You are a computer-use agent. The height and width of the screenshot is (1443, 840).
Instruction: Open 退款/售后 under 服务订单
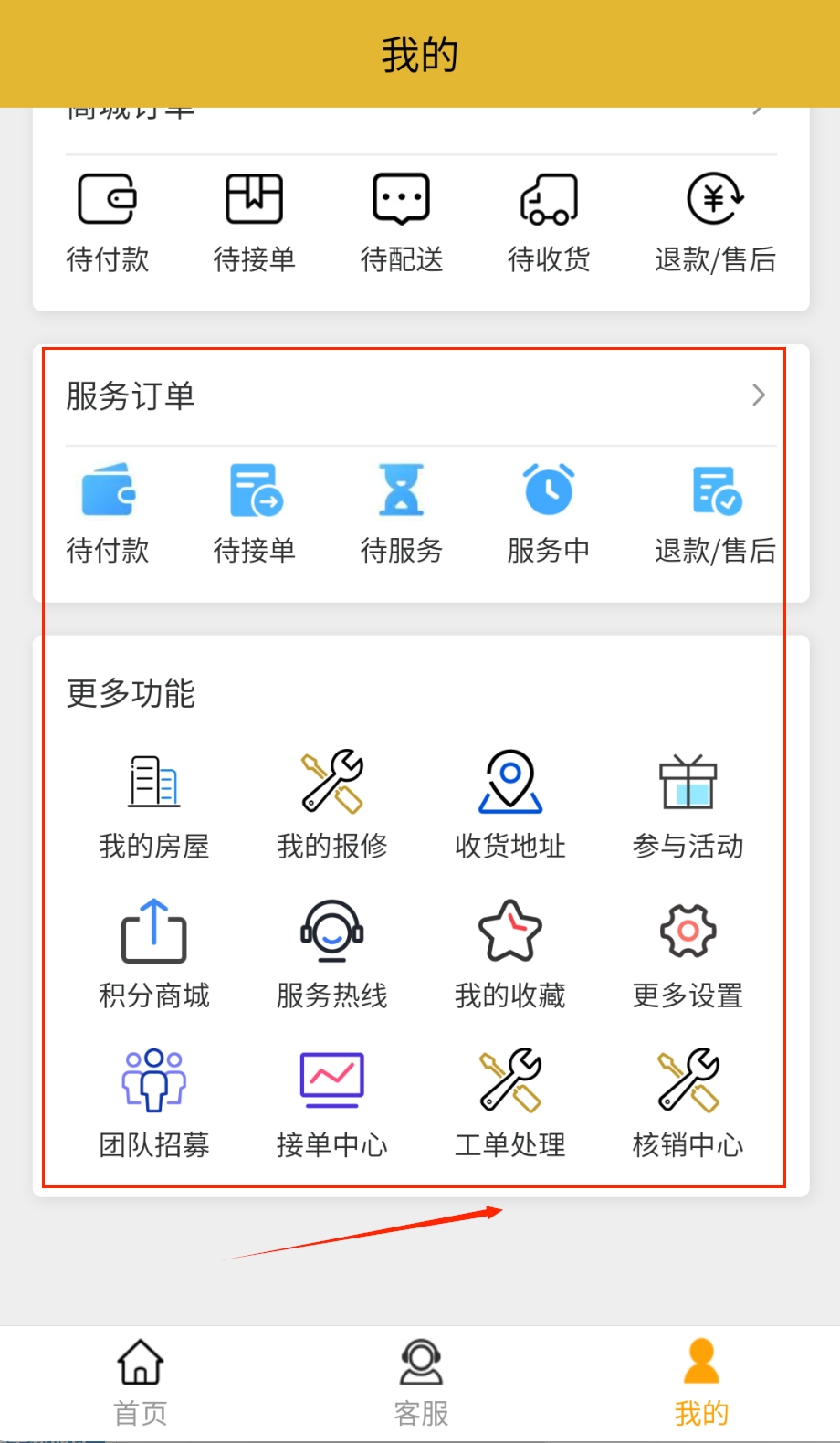click(x=715, y=513)
